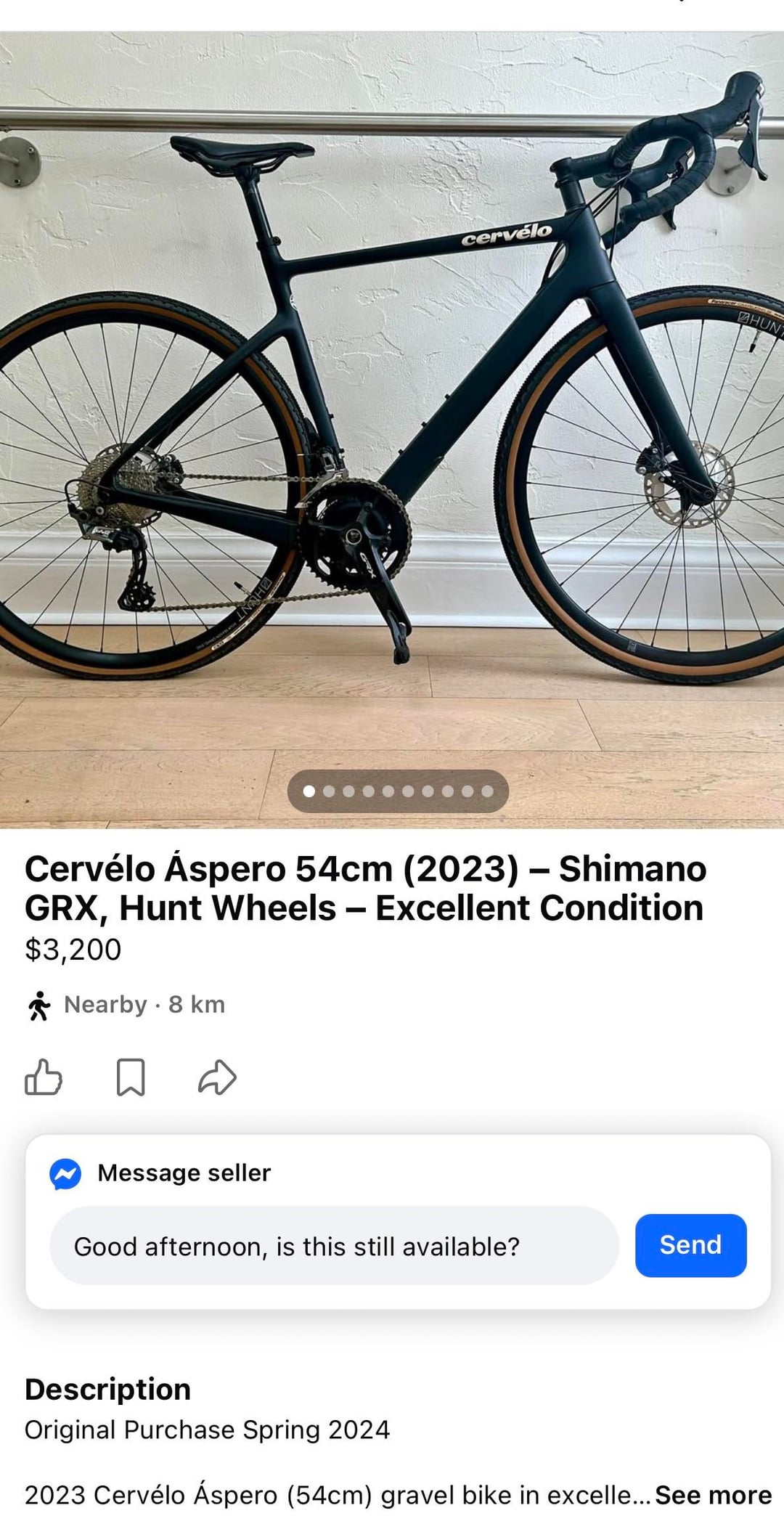This screenshot has height=1537, width=784.
Task: Tap the photo page indicator dots
Action: pos(398,791)
